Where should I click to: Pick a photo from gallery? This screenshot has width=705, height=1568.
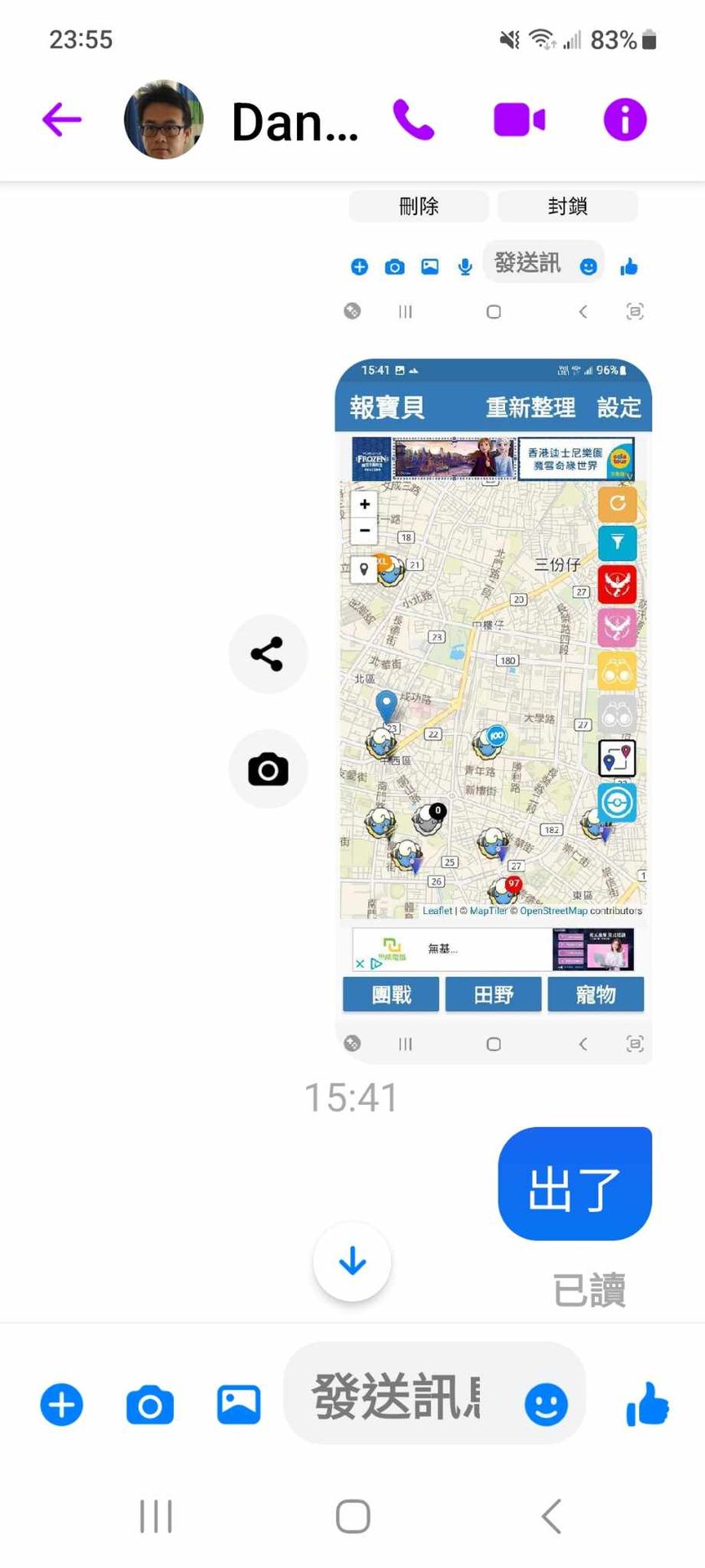pyautogui.click(x=239, y=1404)
